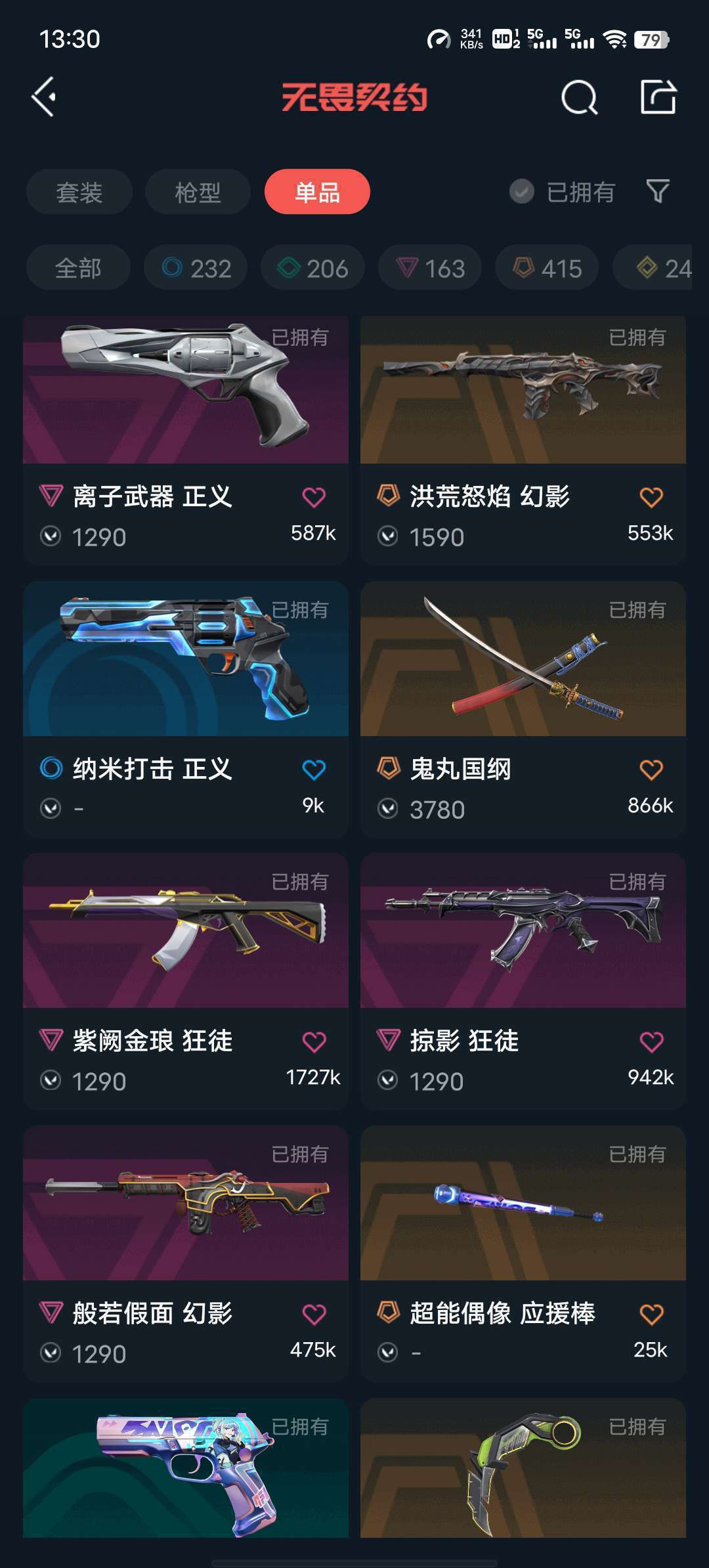Select the 全部 filter chip
Viewport: 709px width, 1568px height.
click(78, 268)
